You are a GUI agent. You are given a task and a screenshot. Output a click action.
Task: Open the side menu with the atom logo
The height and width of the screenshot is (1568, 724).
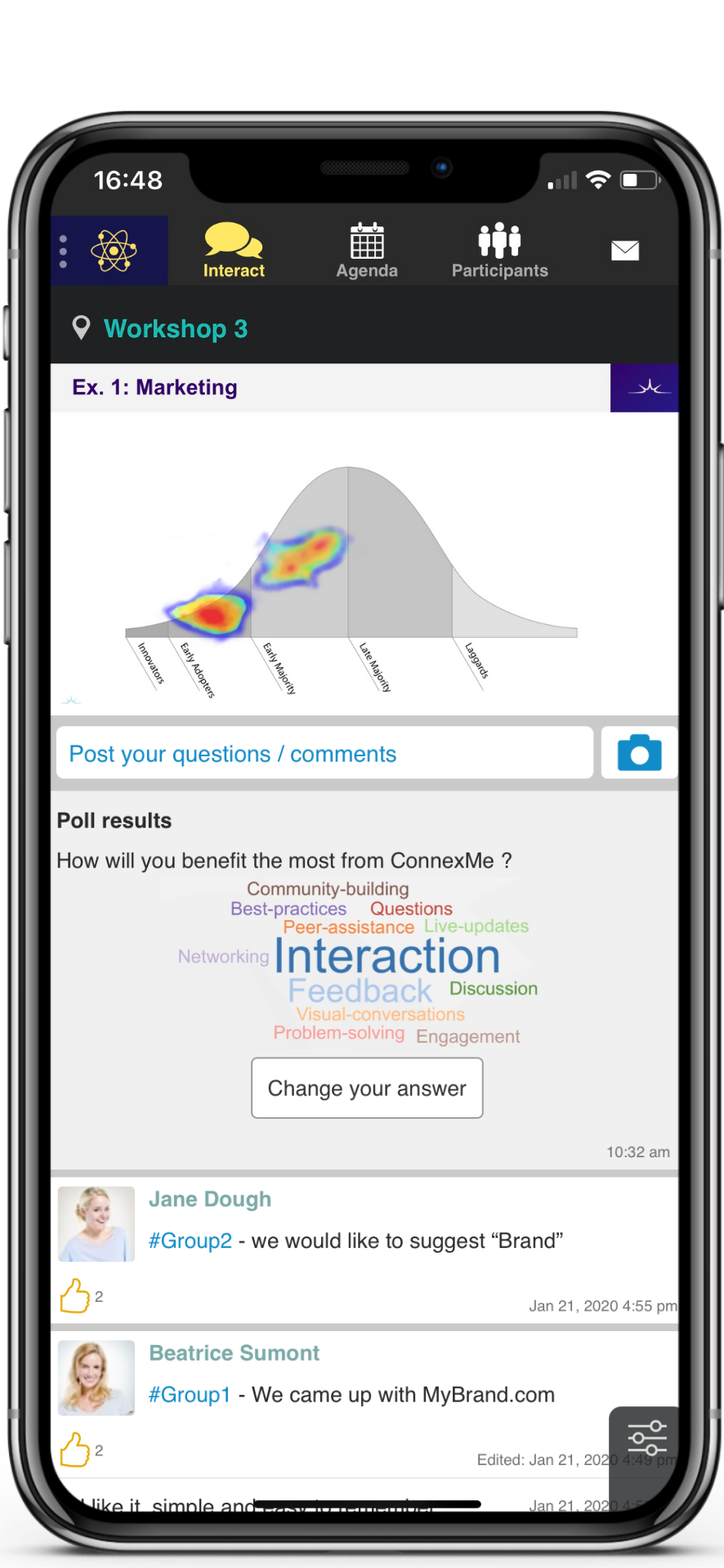click(109, 251)
